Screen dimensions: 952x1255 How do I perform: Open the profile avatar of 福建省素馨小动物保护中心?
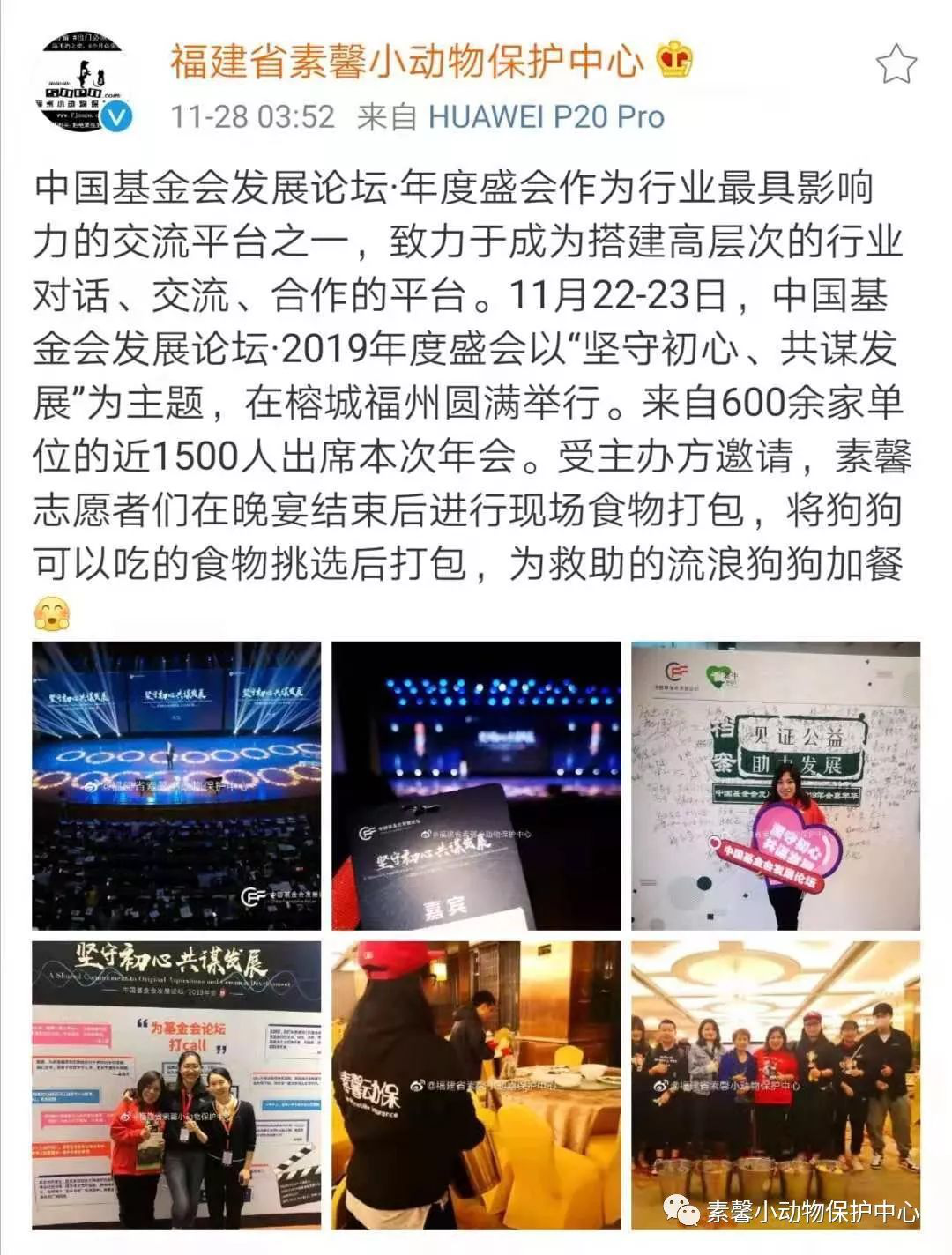[84, 85]
